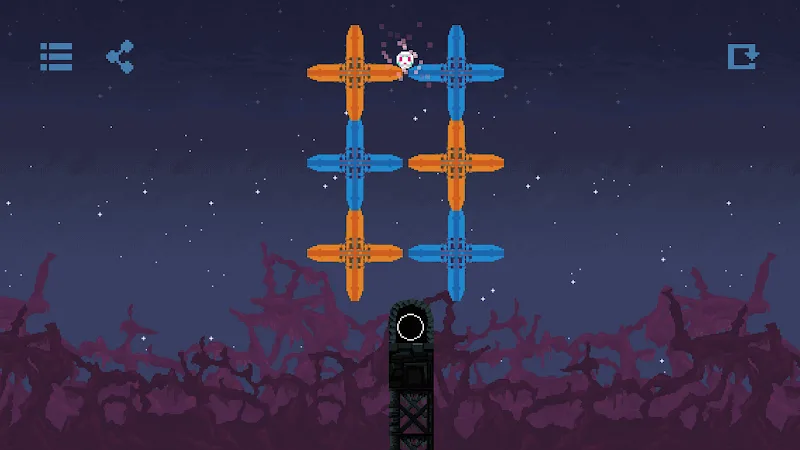Open the level list menu
This screenshot has width=800, height=450.
(56, 56)
